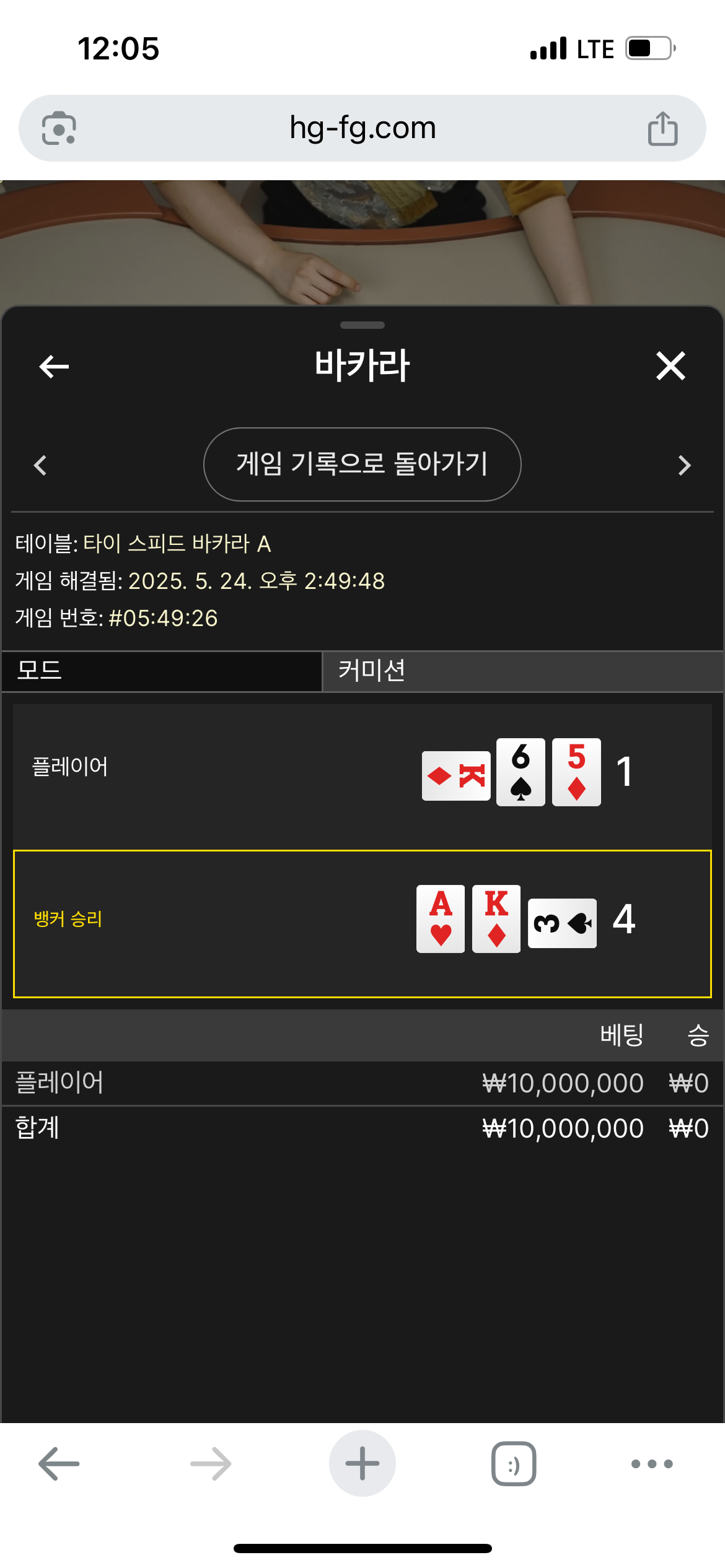This screenshot has width=725, height=1568.
Task: Close the 바카라 panel with the X
Action: [670, 365]
